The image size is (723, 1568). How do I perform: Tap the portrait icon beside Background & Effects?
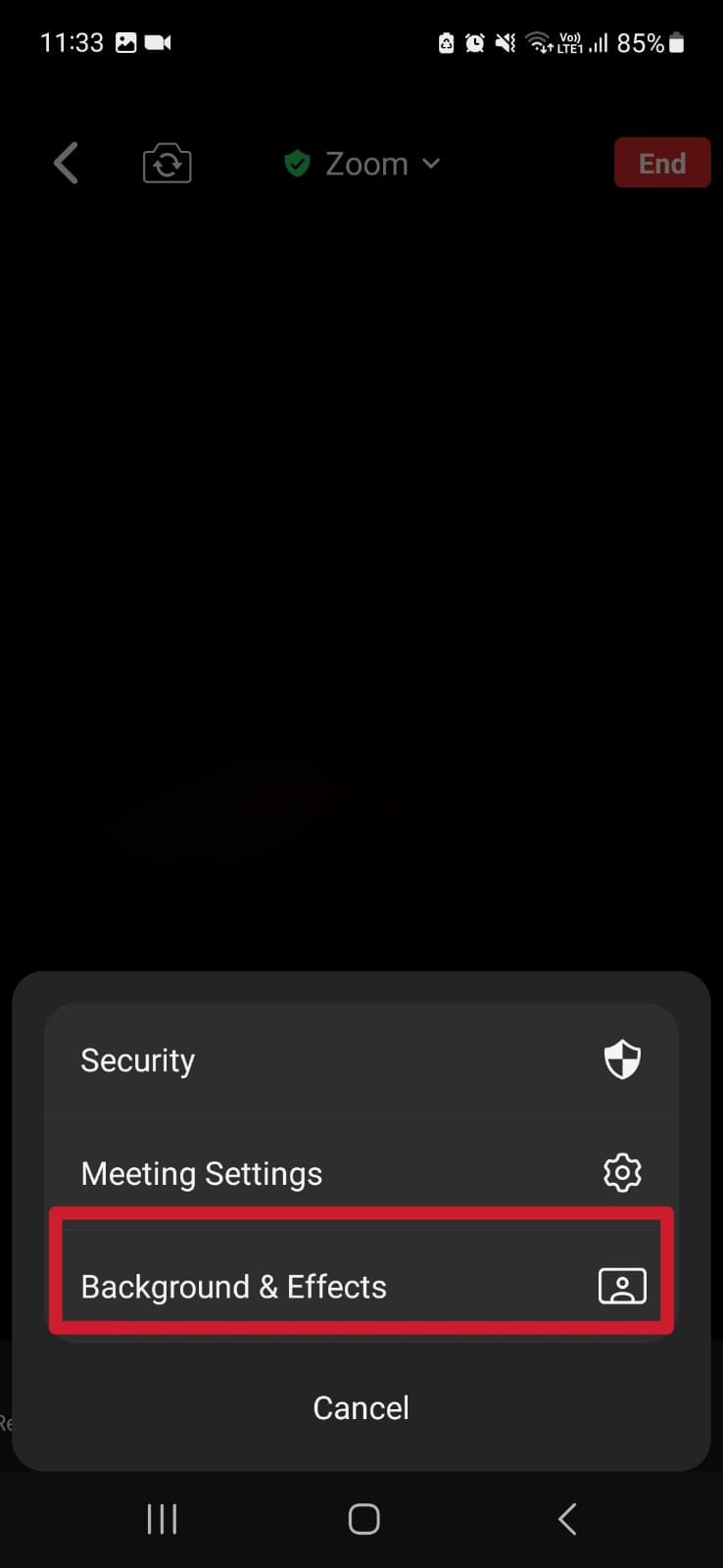click(x=623, y=1286)
